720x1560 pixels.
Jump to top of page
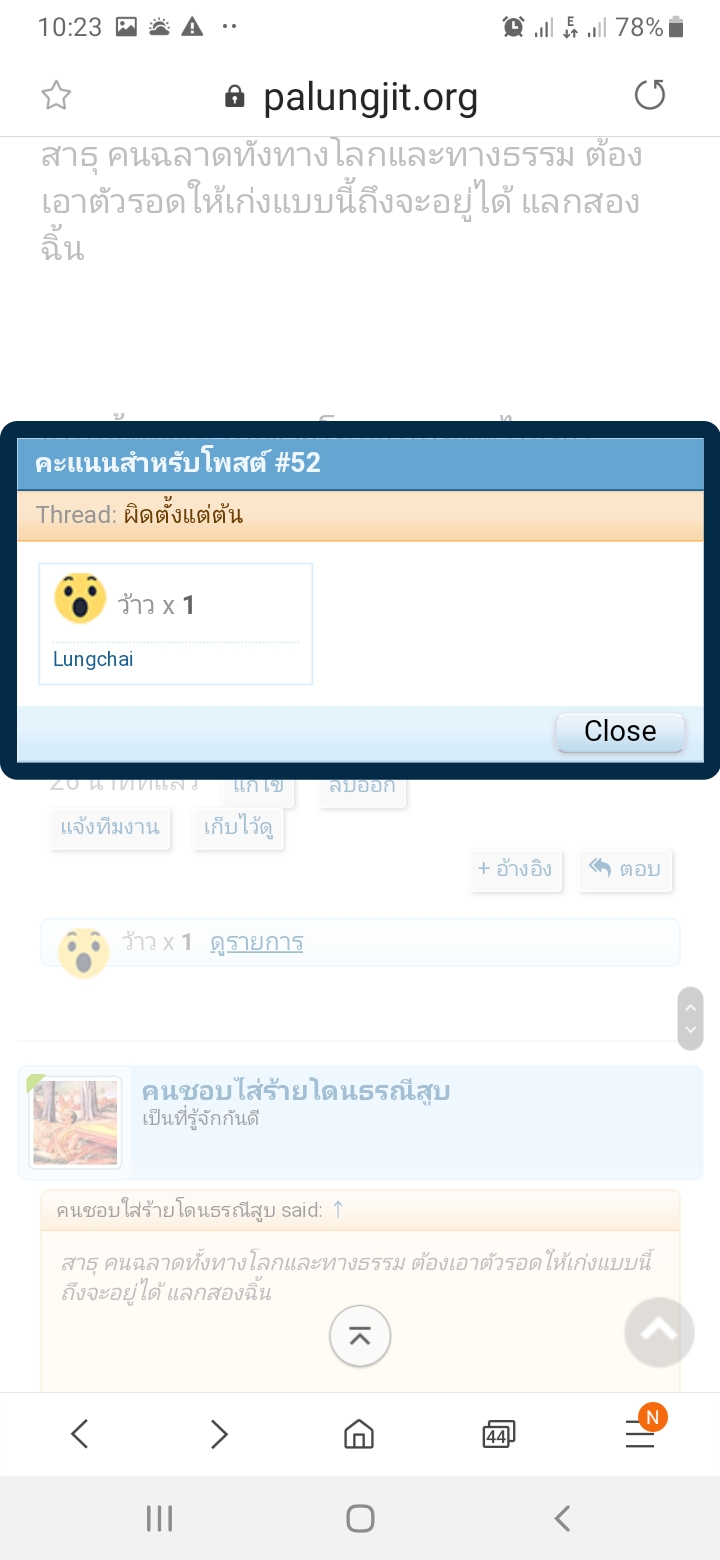360,1335
